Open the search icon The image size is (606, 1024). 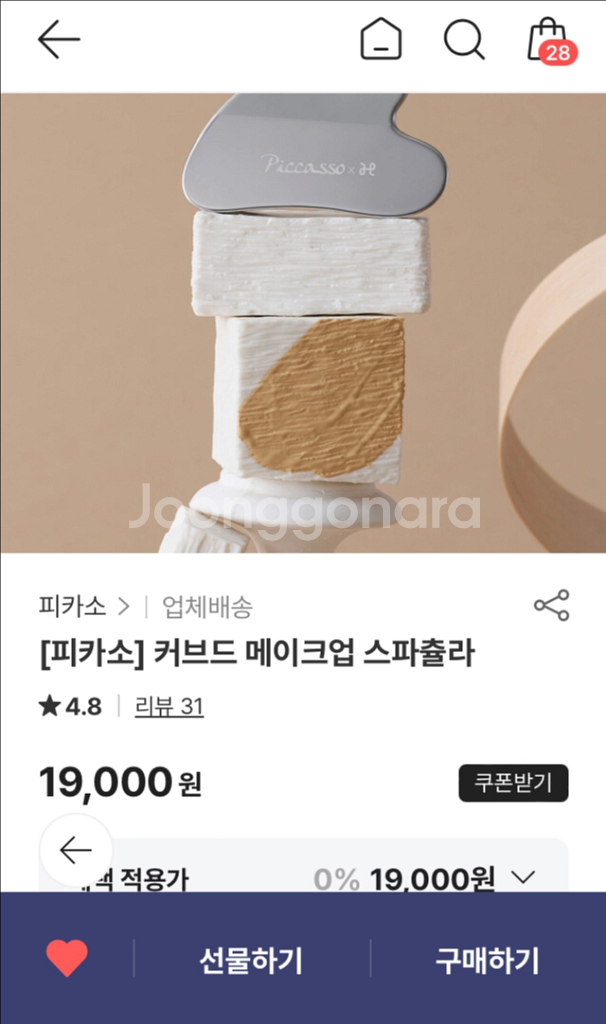(464, 40)
